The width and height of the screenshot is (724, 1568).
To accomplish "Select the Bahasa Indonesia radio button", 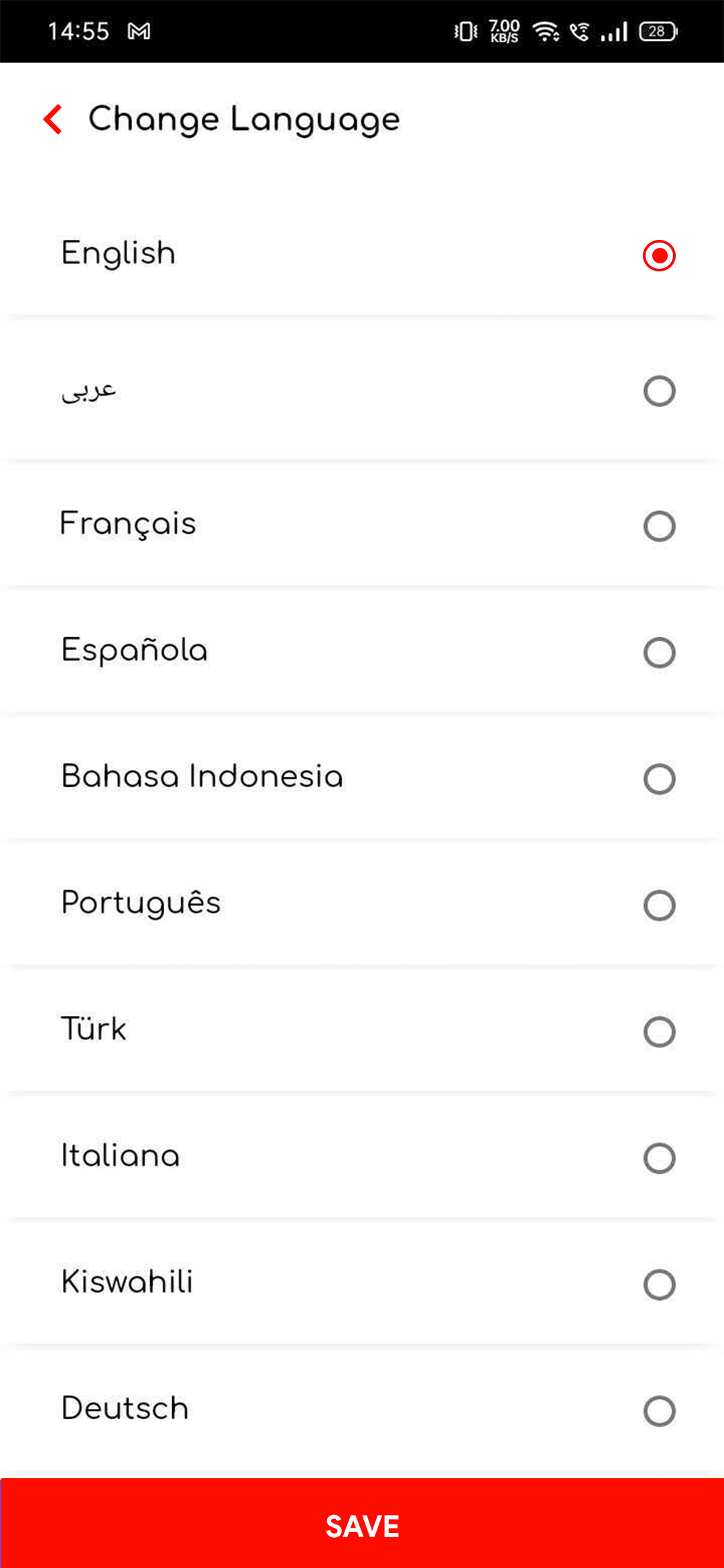I will pyautogui.click(x=659, y=779).
